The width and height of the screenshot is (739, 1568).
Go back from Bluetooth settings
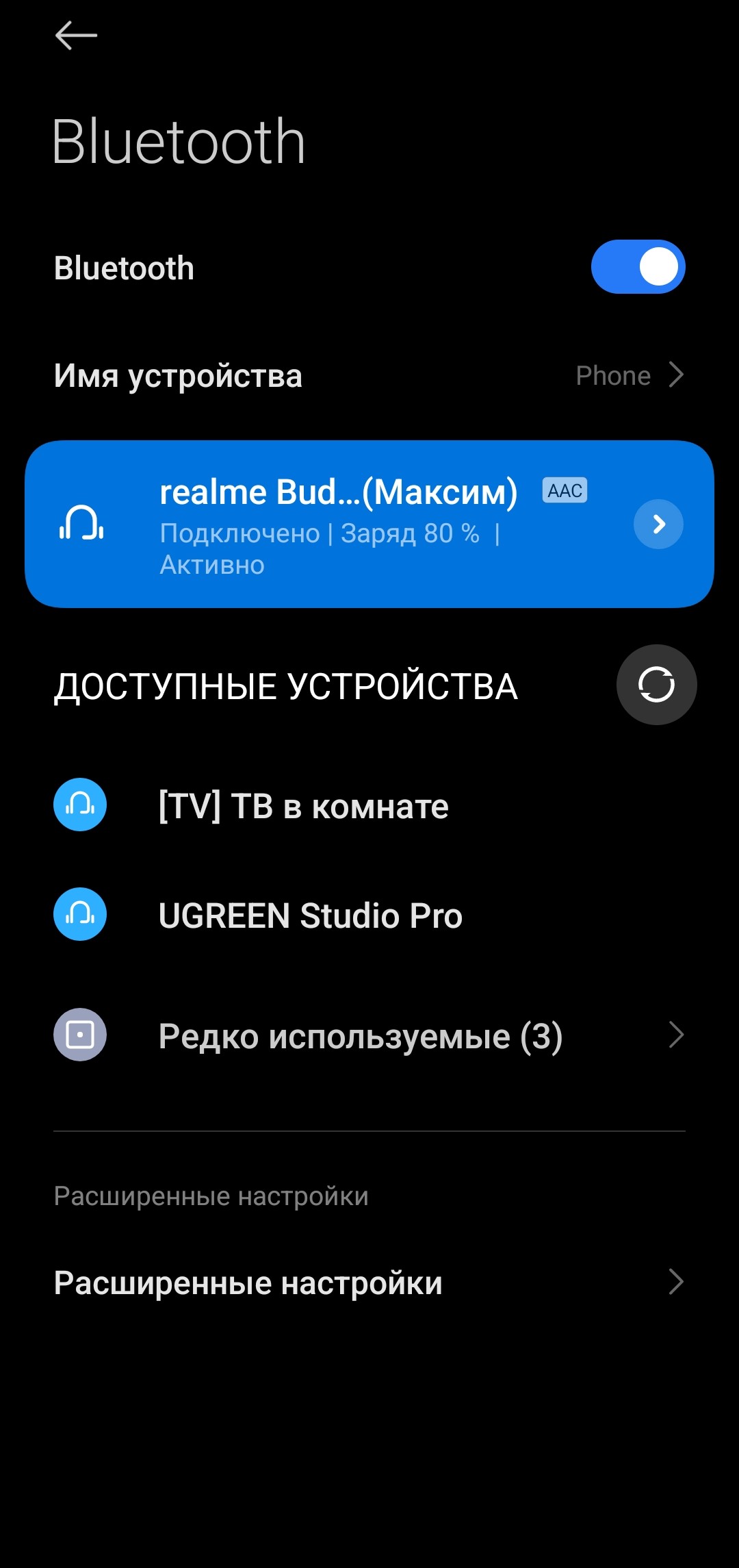pyautogui.click(x=75, y=36)
